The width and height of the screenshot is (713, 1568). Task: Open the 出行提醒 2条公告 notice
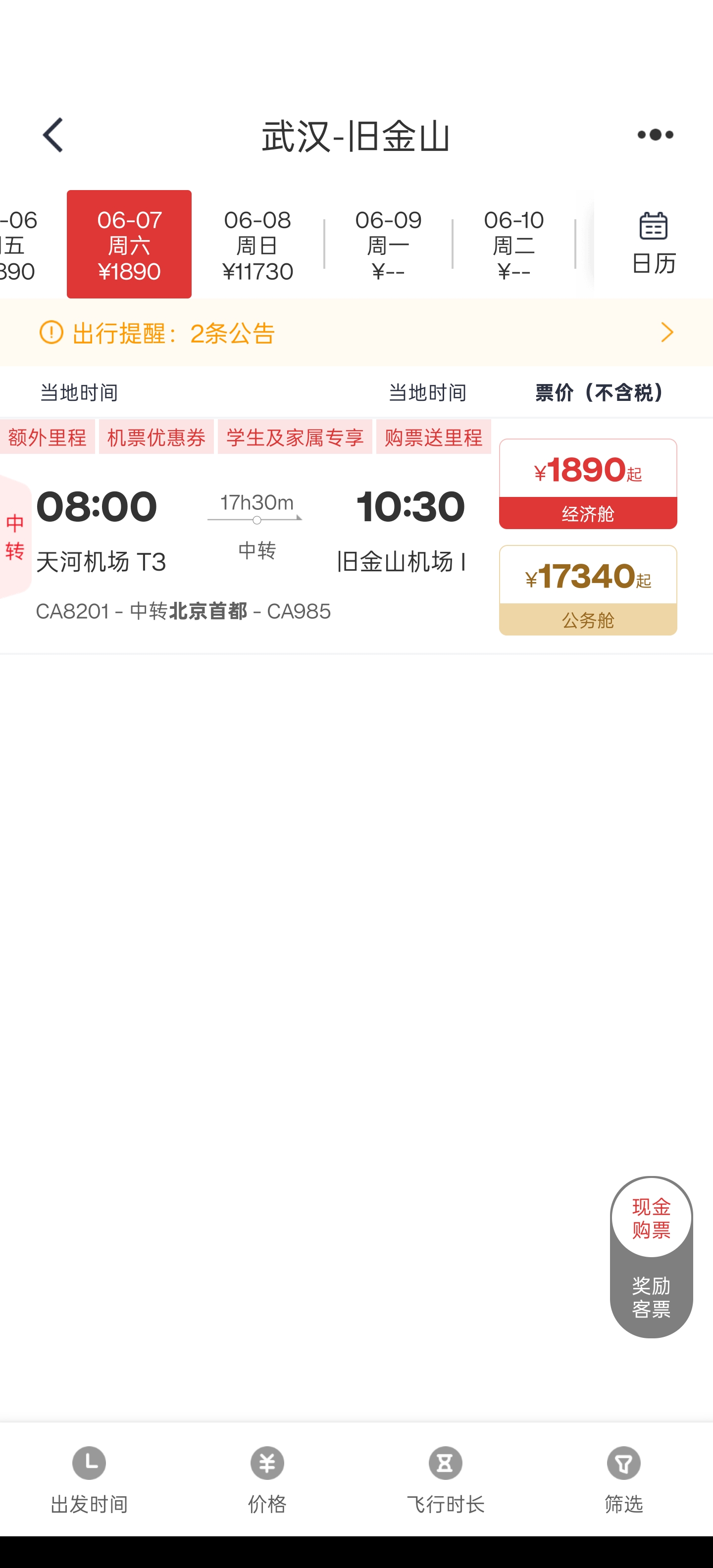(356, 333)
